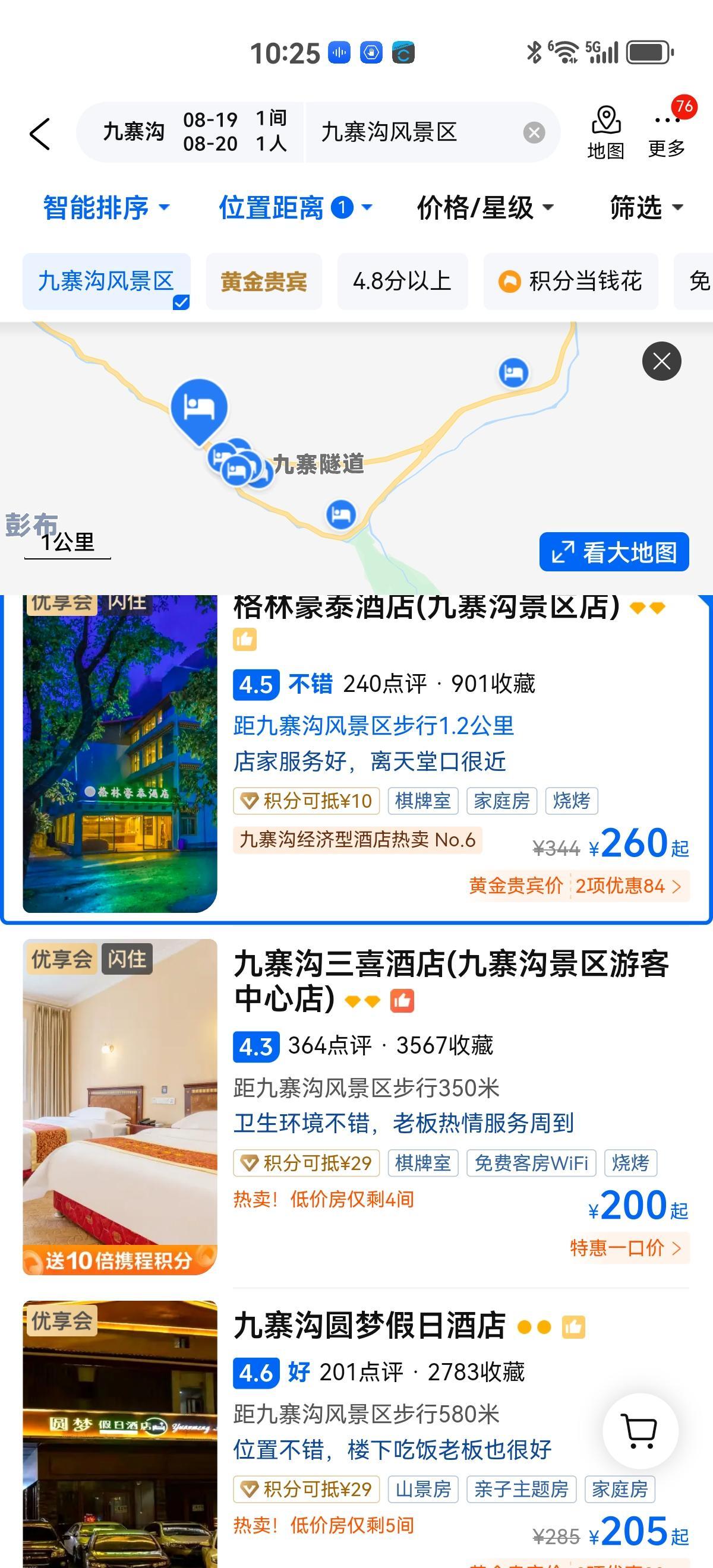713x1568 pixels.
Task: Deselect the 九寨沟风景区 filter chip
Action: [106, 281]
